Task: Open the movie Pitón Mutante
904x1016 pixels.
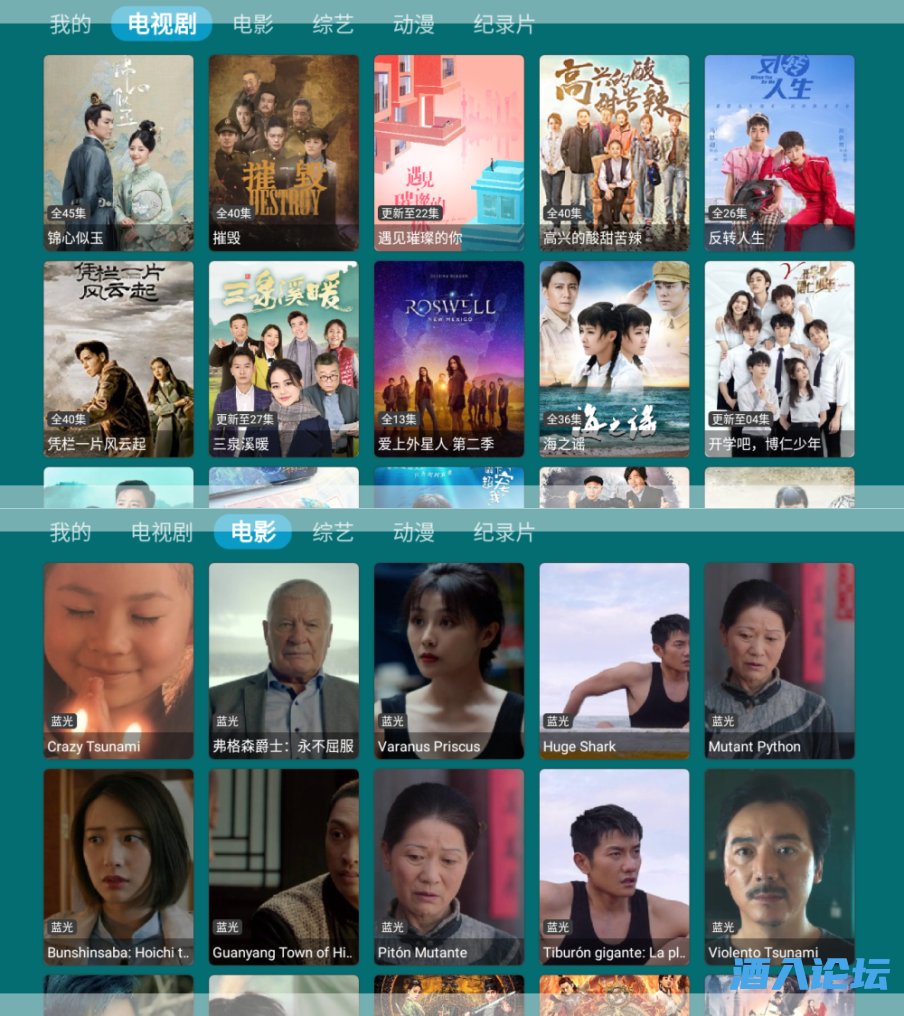Action: (449, 866)
